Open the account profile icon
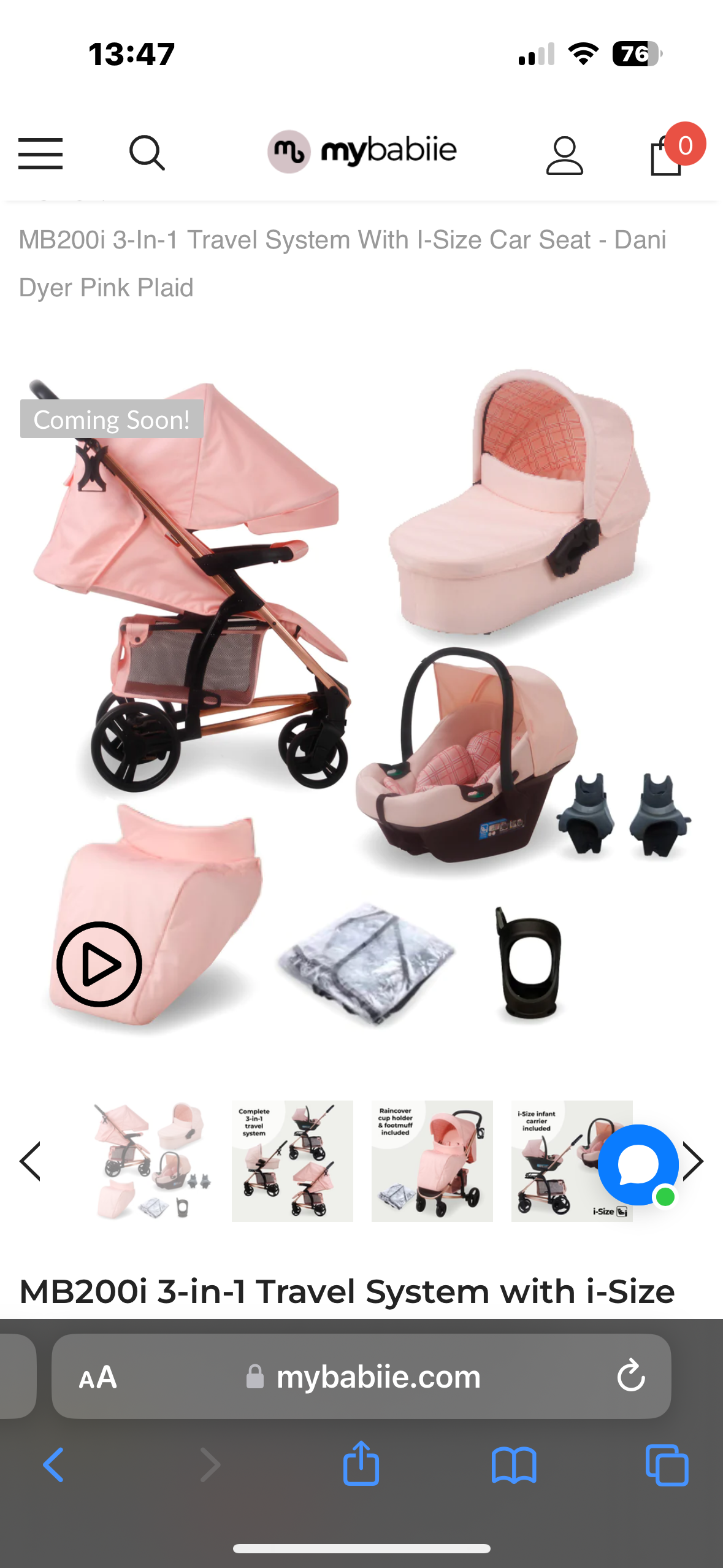Viewport: 723px width, 1568px height. pos(564,156)
